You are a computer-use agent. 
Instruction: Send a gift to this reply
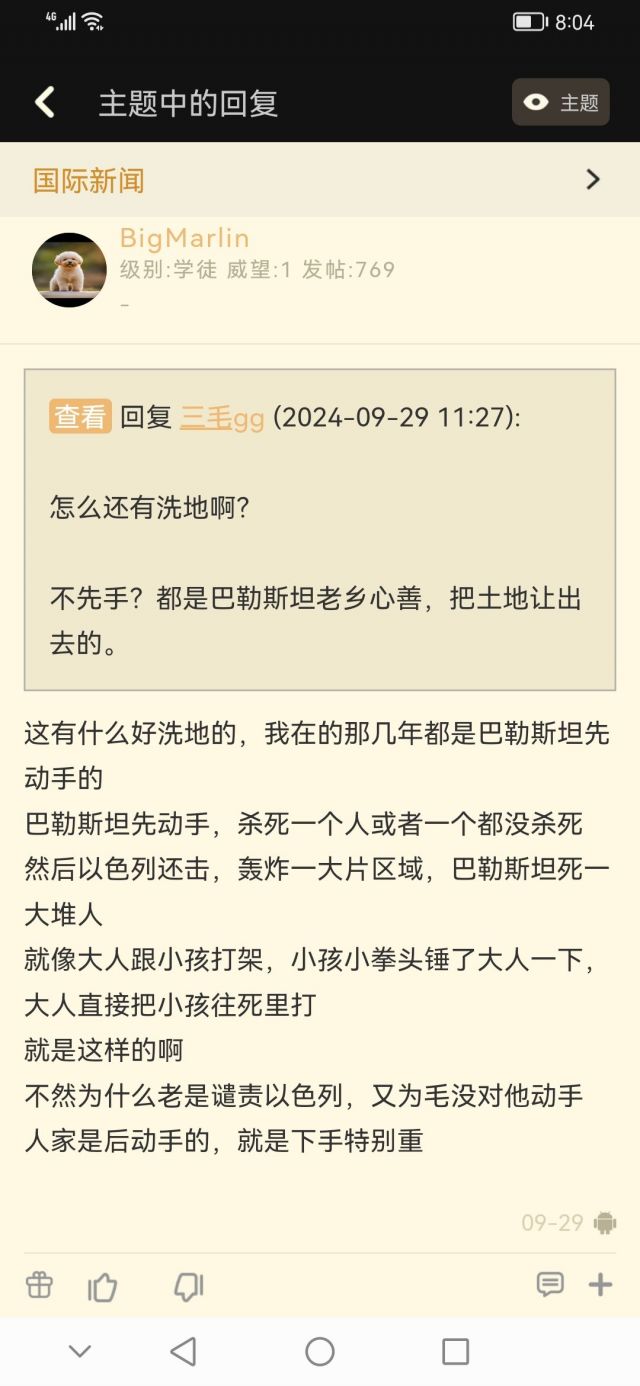[x=40, y=1285]
